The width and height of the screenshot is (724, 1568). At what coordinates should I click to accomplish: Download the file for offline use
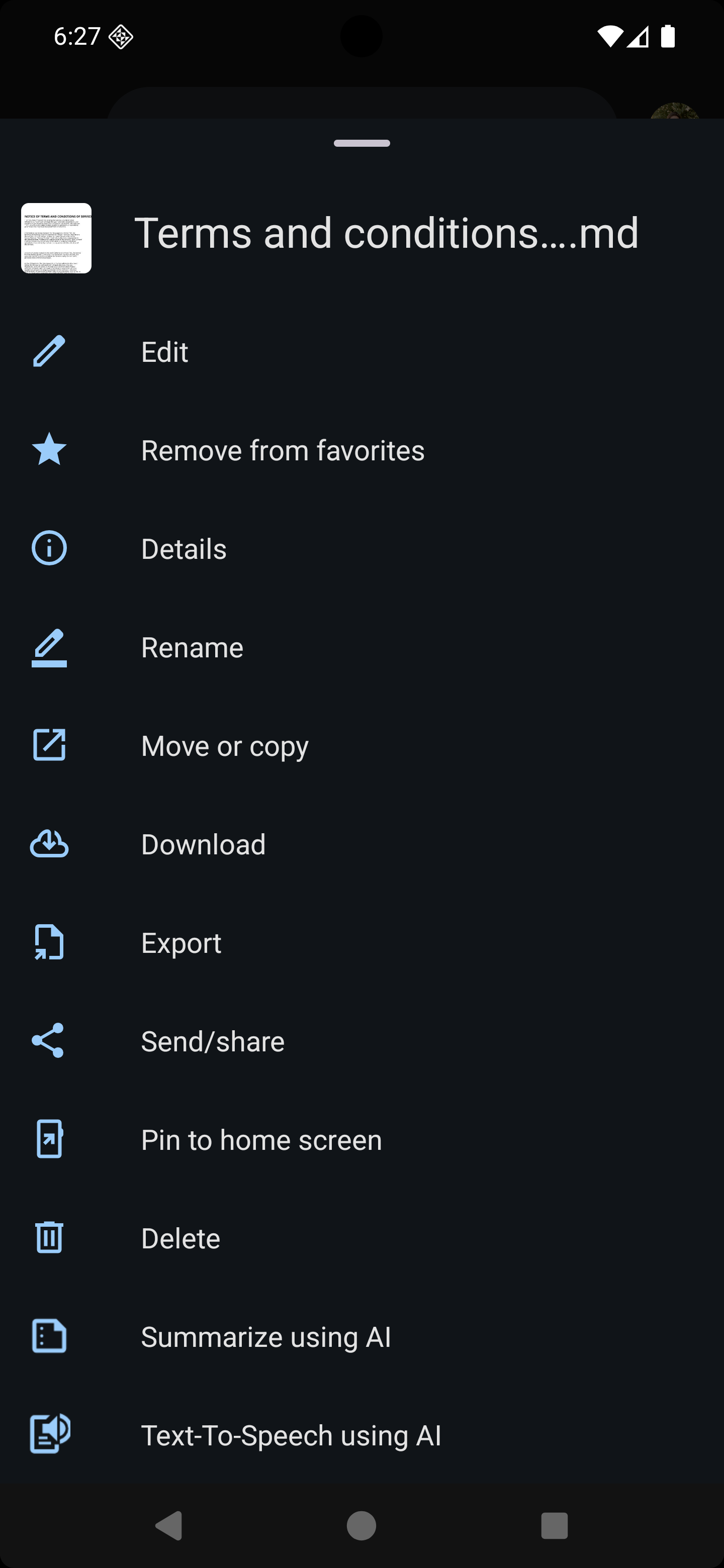tap(204, 845)
